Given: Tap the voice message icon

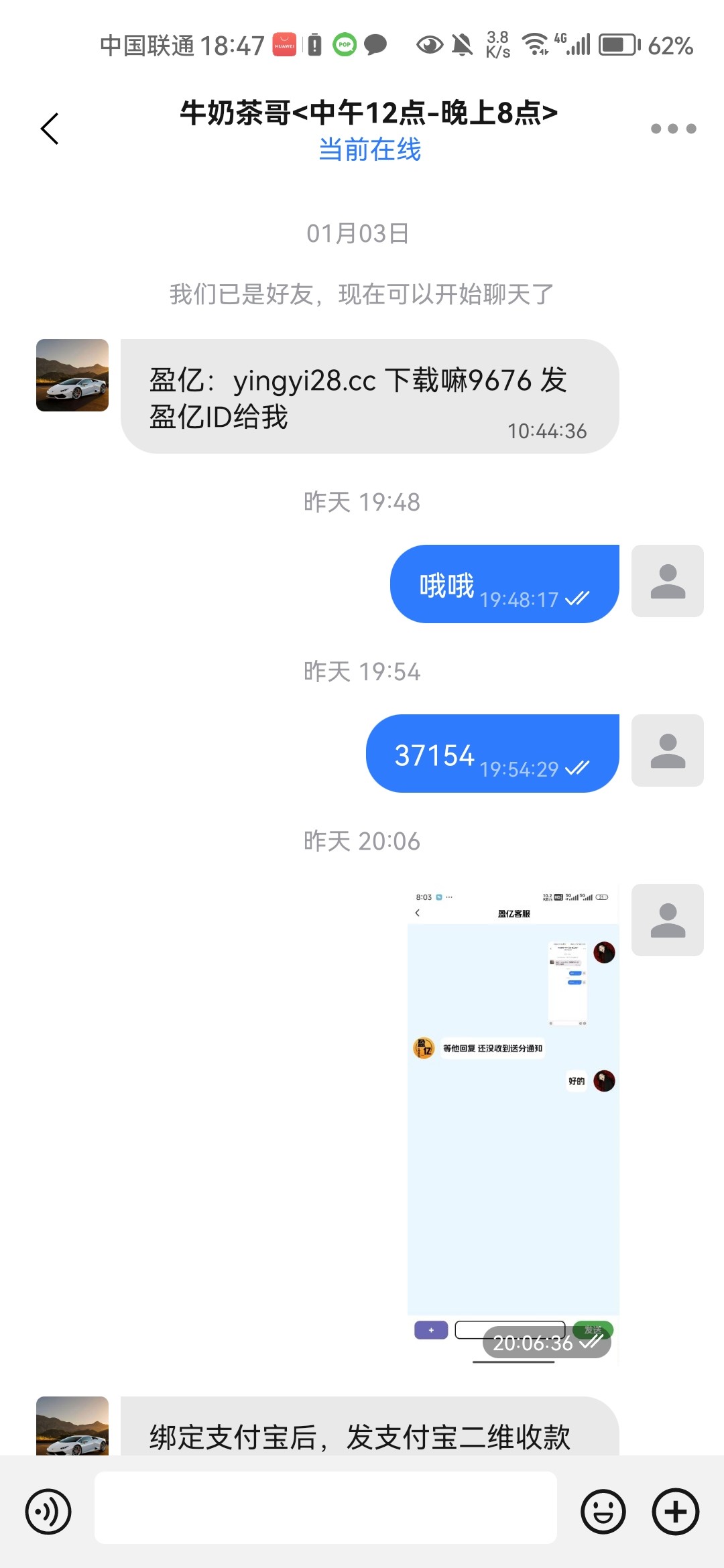Looking at the screenshot, I should 48,1512.
